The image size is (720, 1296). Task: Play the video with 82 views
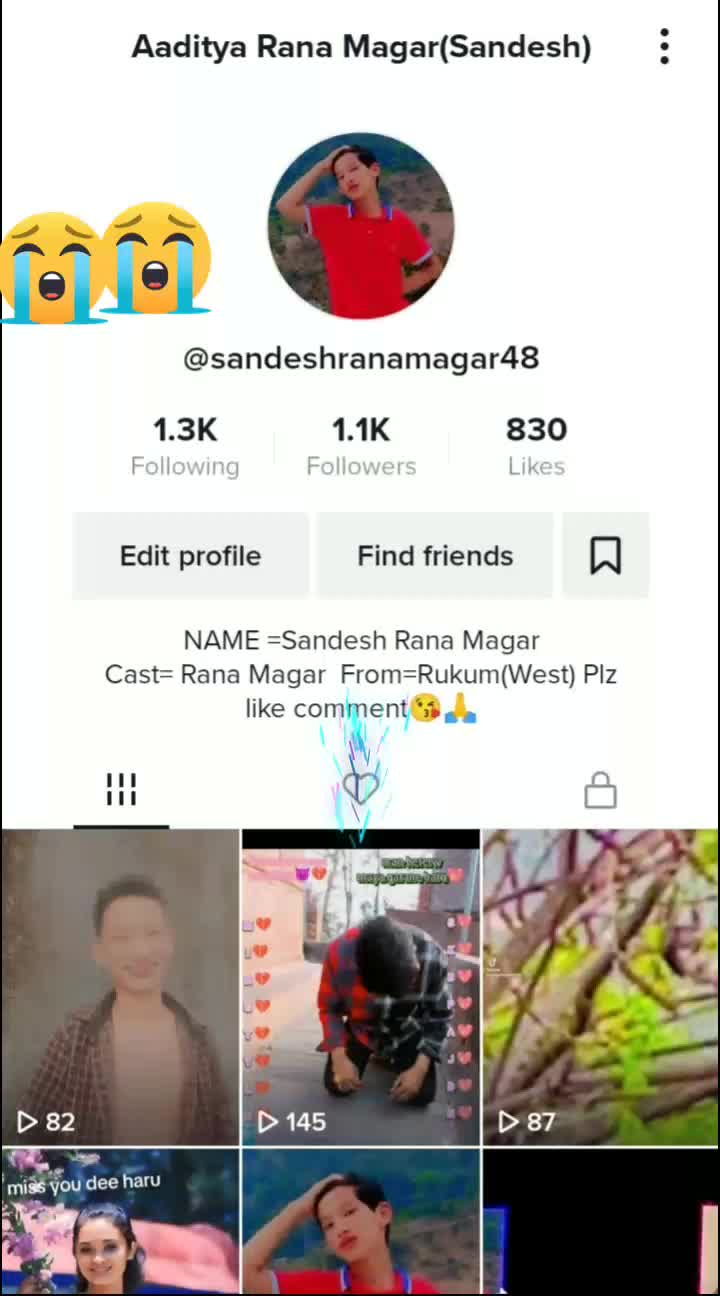pos(120,987)
